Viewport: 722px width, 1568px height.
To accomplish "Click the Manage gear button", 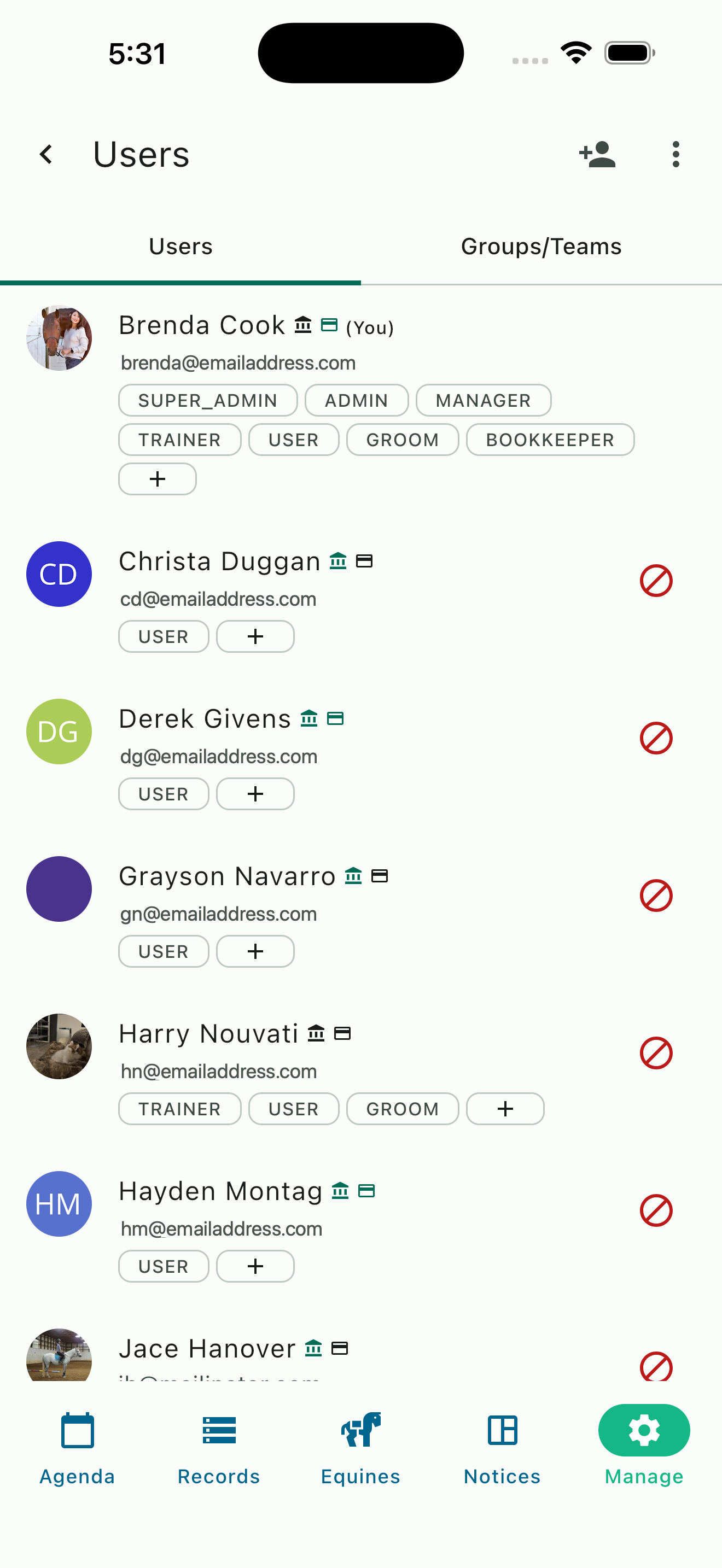I will point(643,1430).
